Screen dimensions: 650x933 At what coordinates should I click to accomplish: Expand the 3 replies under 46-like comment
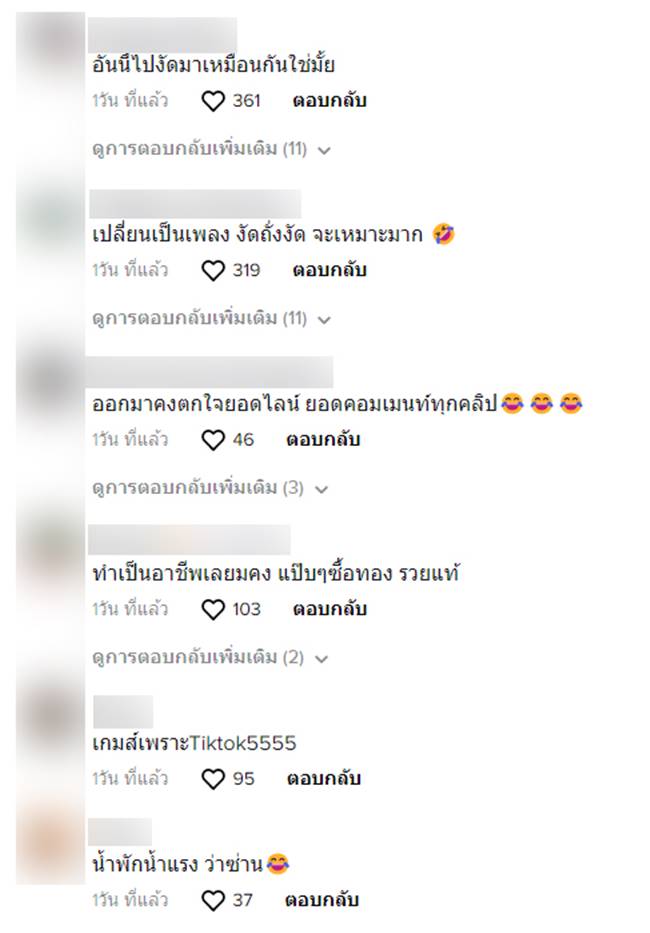click(x=210, y=489)
